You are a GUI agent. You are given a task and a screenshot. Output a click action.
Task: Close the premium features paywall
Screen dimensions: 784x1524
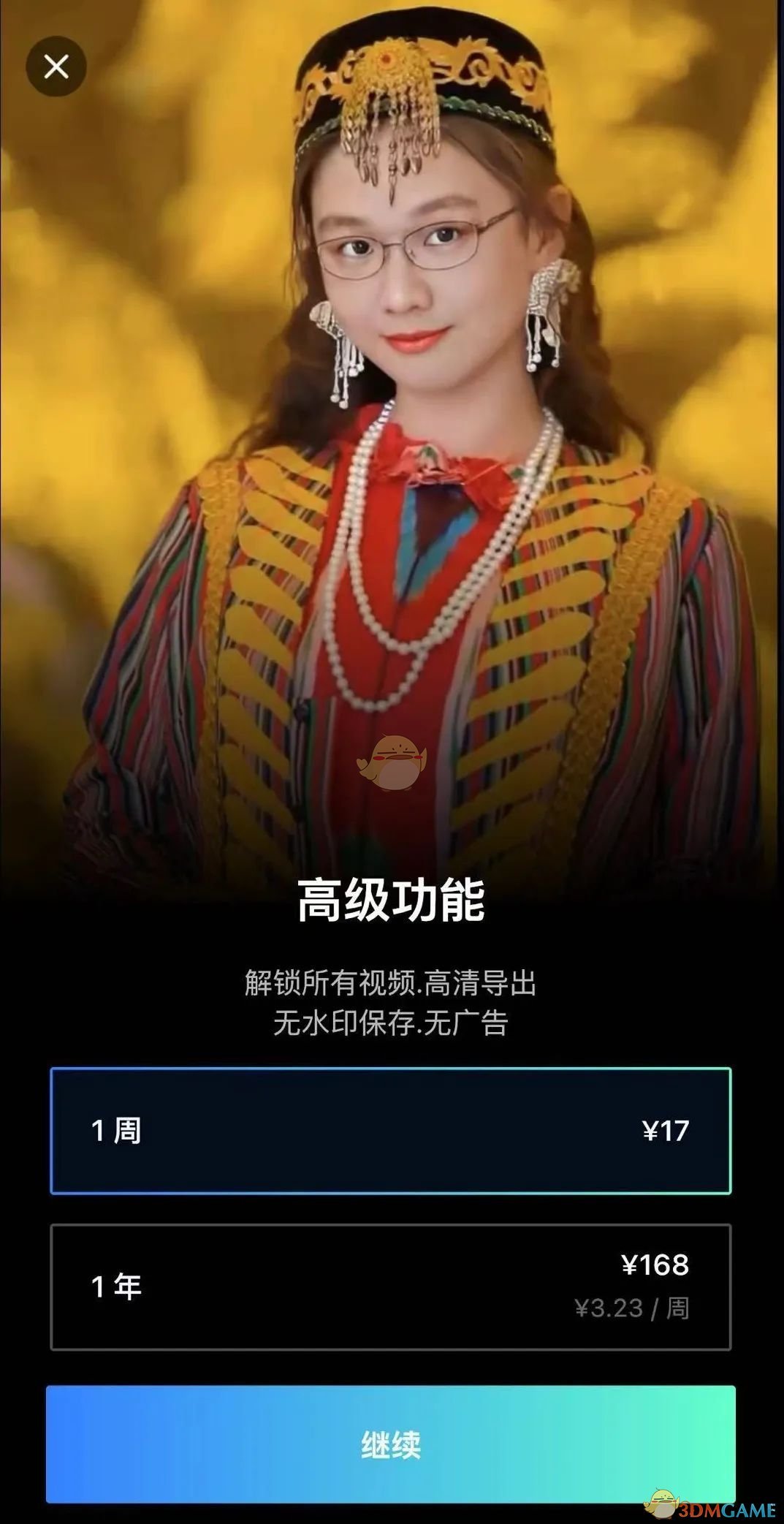(56, 67)
